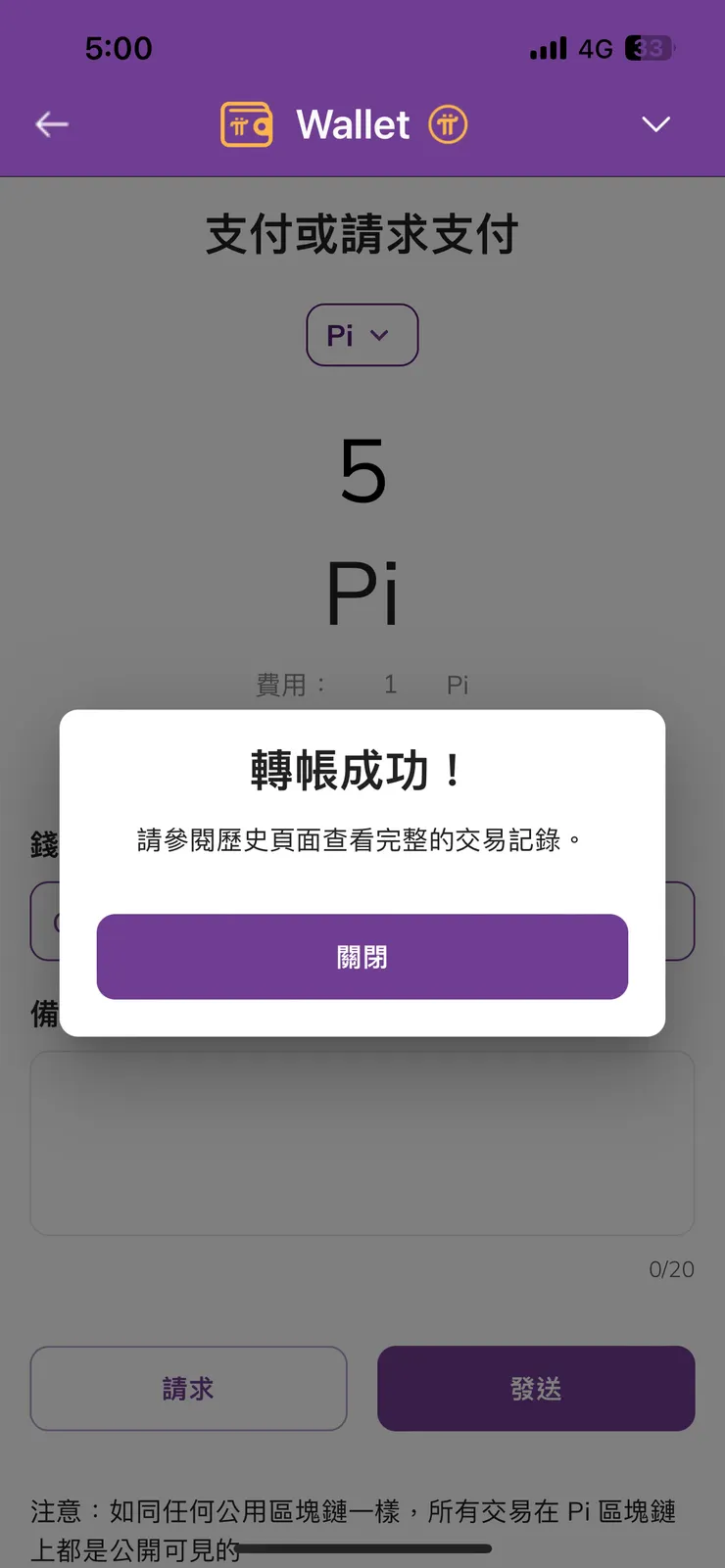Viewport: 725px width, 1568px height.
Task: Tap the 0/20 character counter
Action: click(x=673, y=1269)
